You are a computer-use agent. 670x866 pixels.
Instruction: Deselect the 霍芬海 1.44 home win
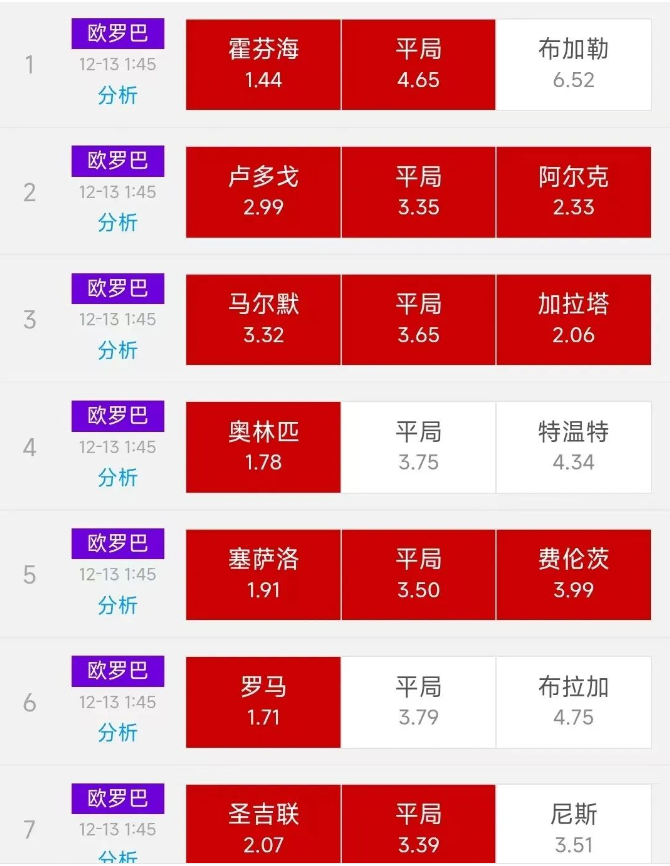(263, 64)
